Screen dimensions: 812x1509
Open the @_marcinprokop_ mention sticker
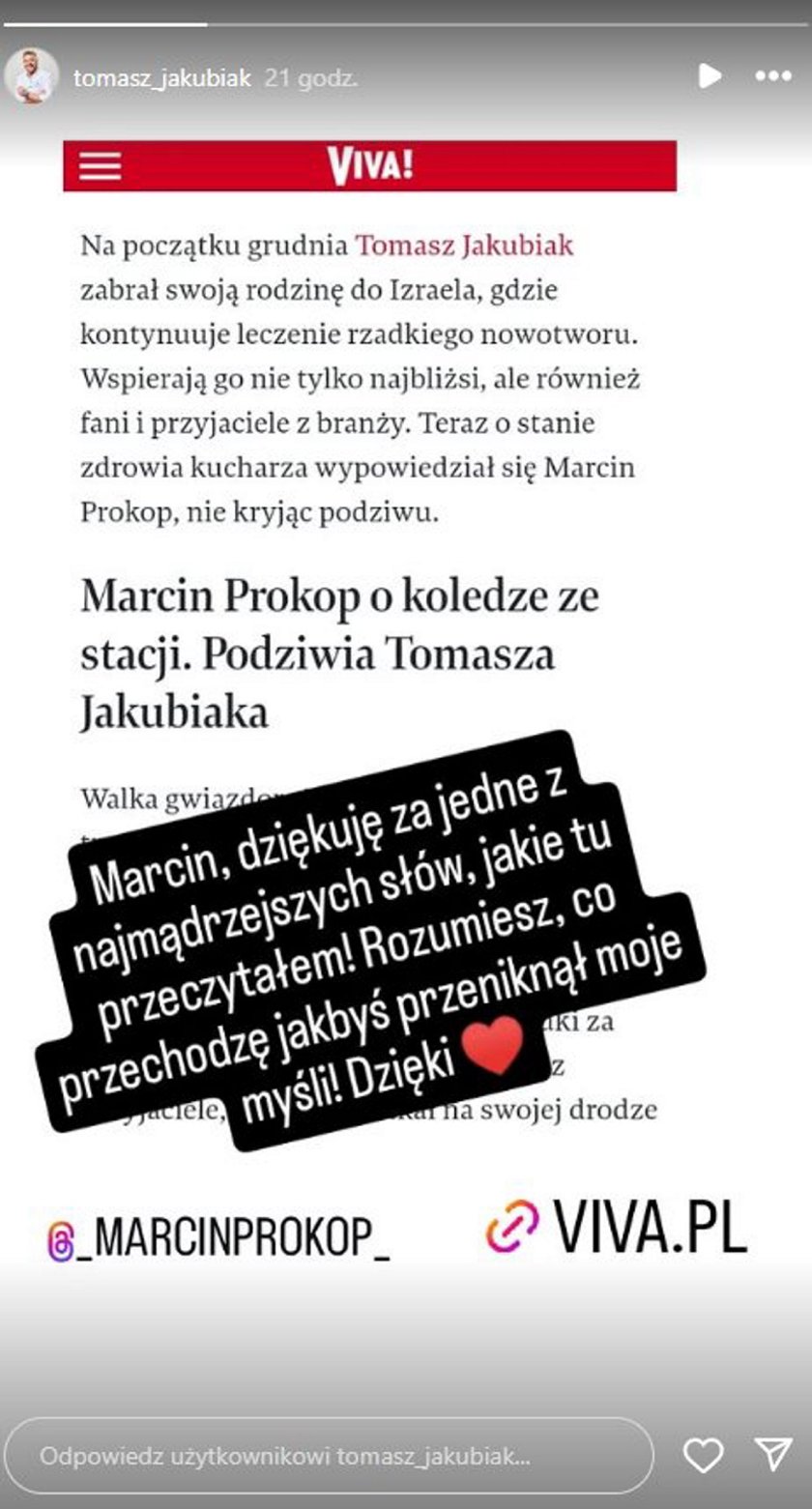[x=218, y=1239]
